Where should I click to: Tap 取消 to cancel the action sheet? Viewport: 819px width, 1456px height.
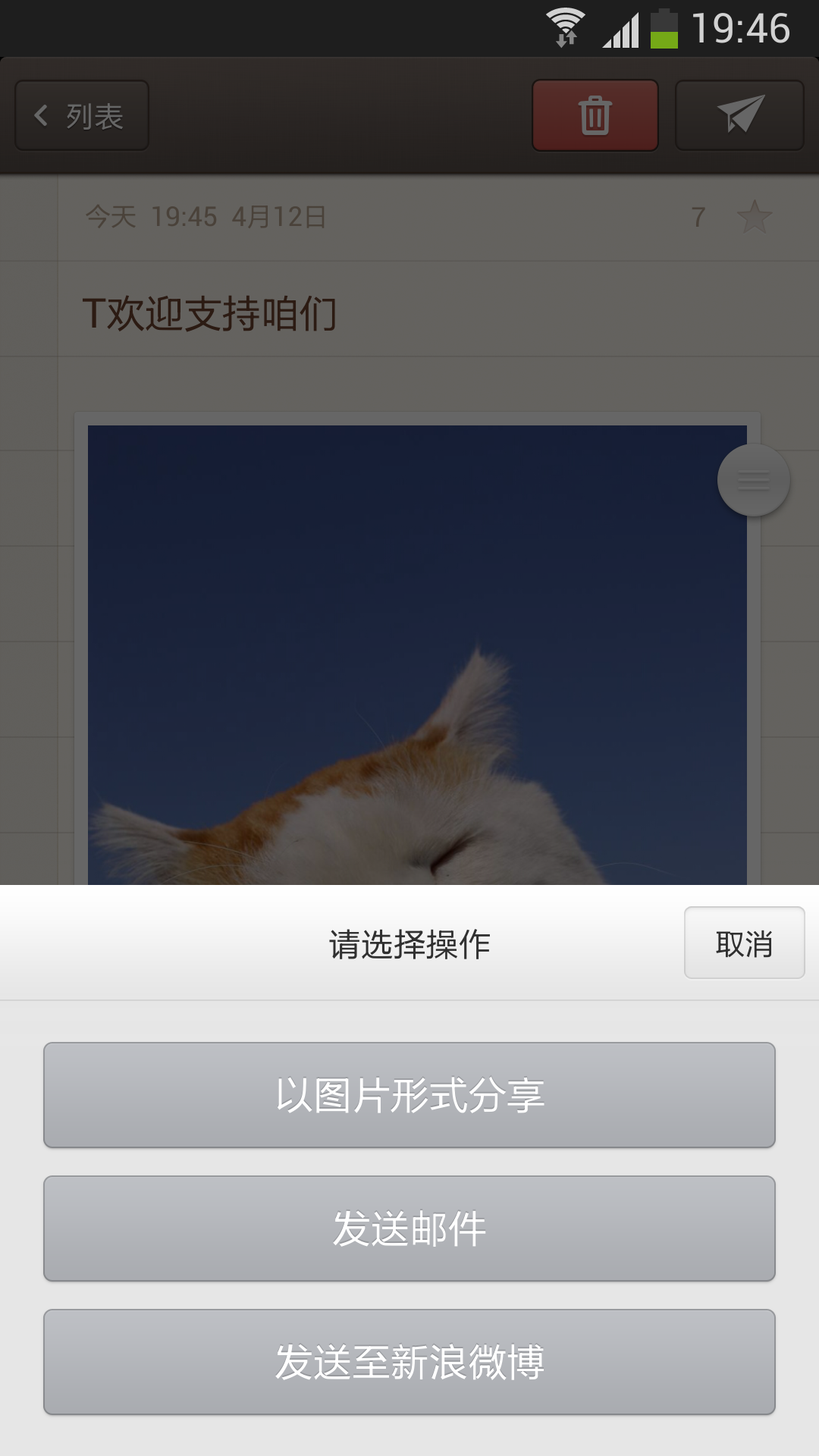744,943
